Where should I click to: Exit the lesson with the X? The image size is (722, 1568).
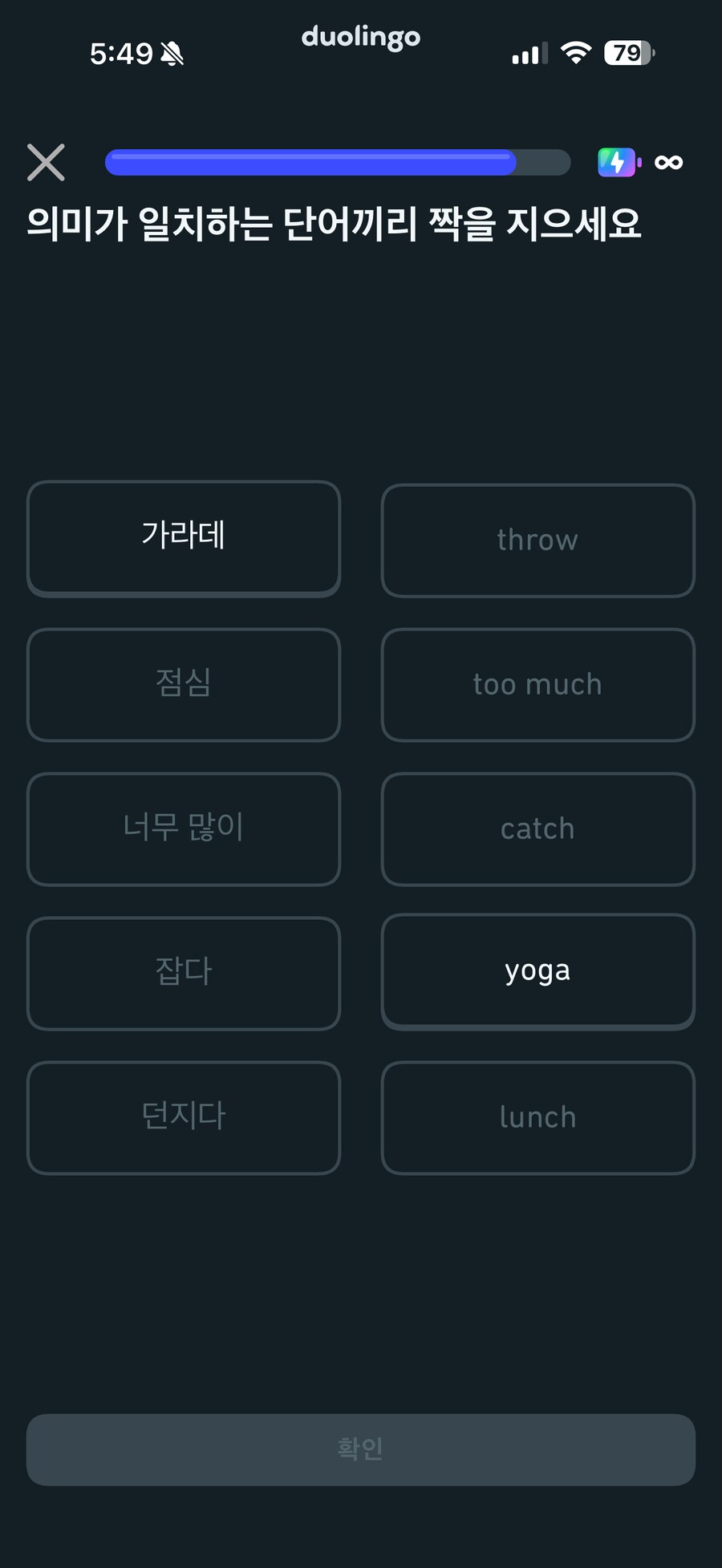46,161
